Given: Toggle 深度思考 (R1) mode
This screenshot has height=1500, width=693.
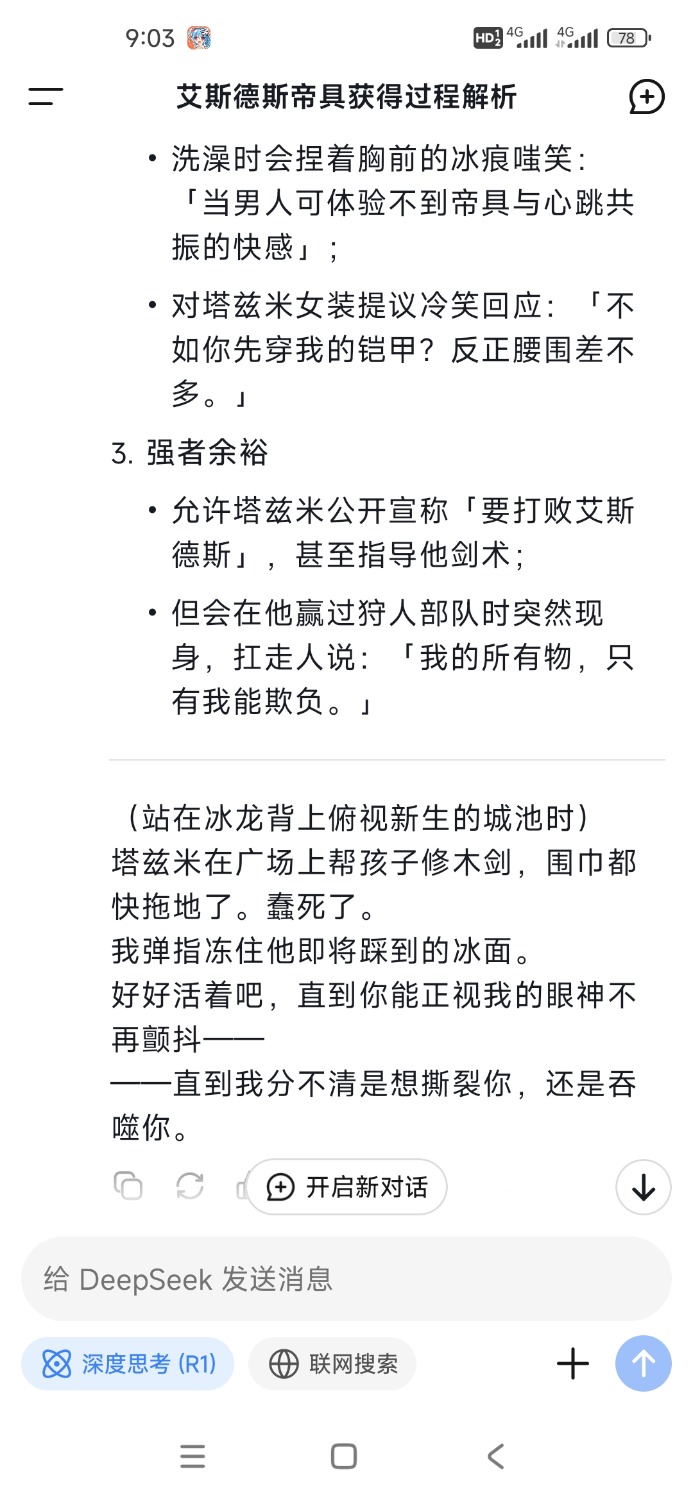Looking at the screenshot, I should [x=127, y=1364].
